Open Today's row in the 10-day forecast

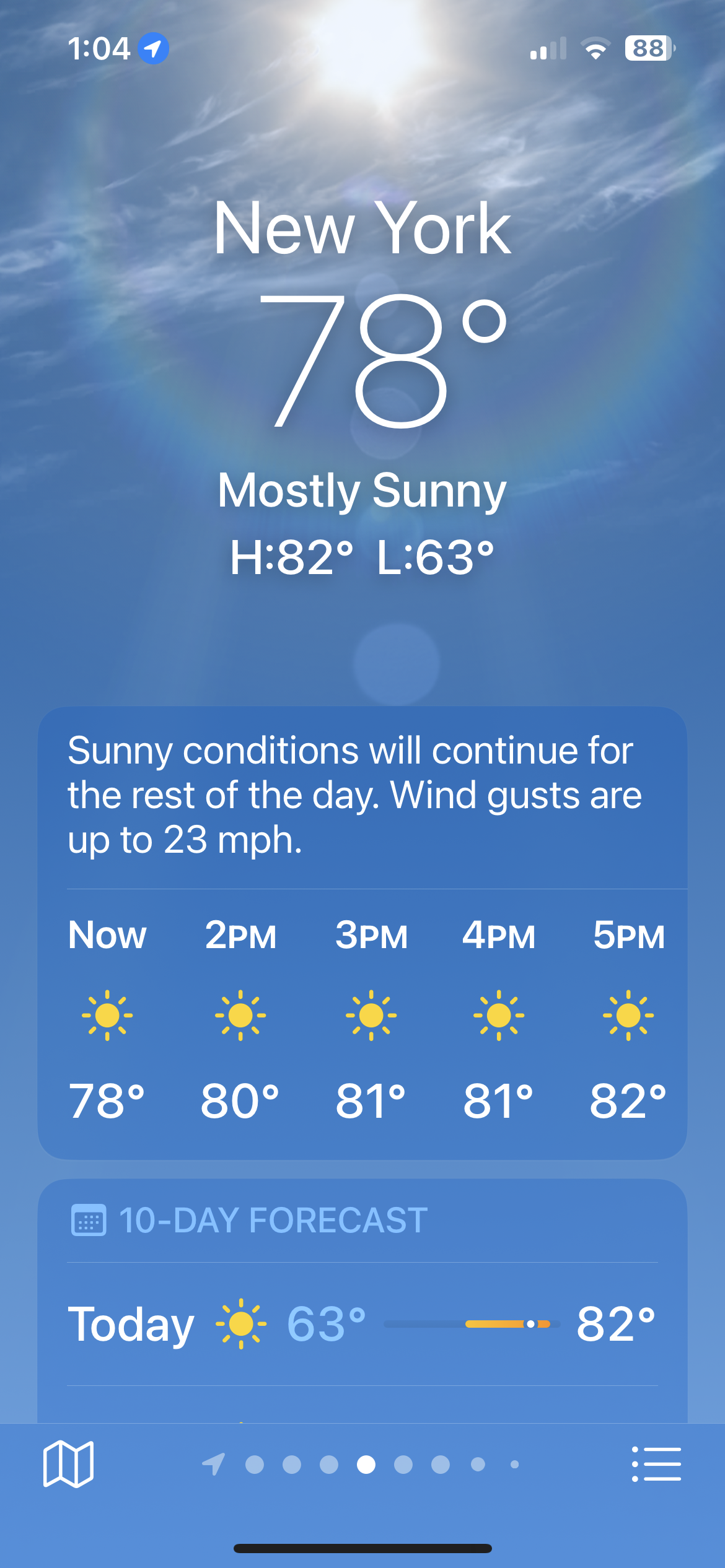[x=362, y=1324]
